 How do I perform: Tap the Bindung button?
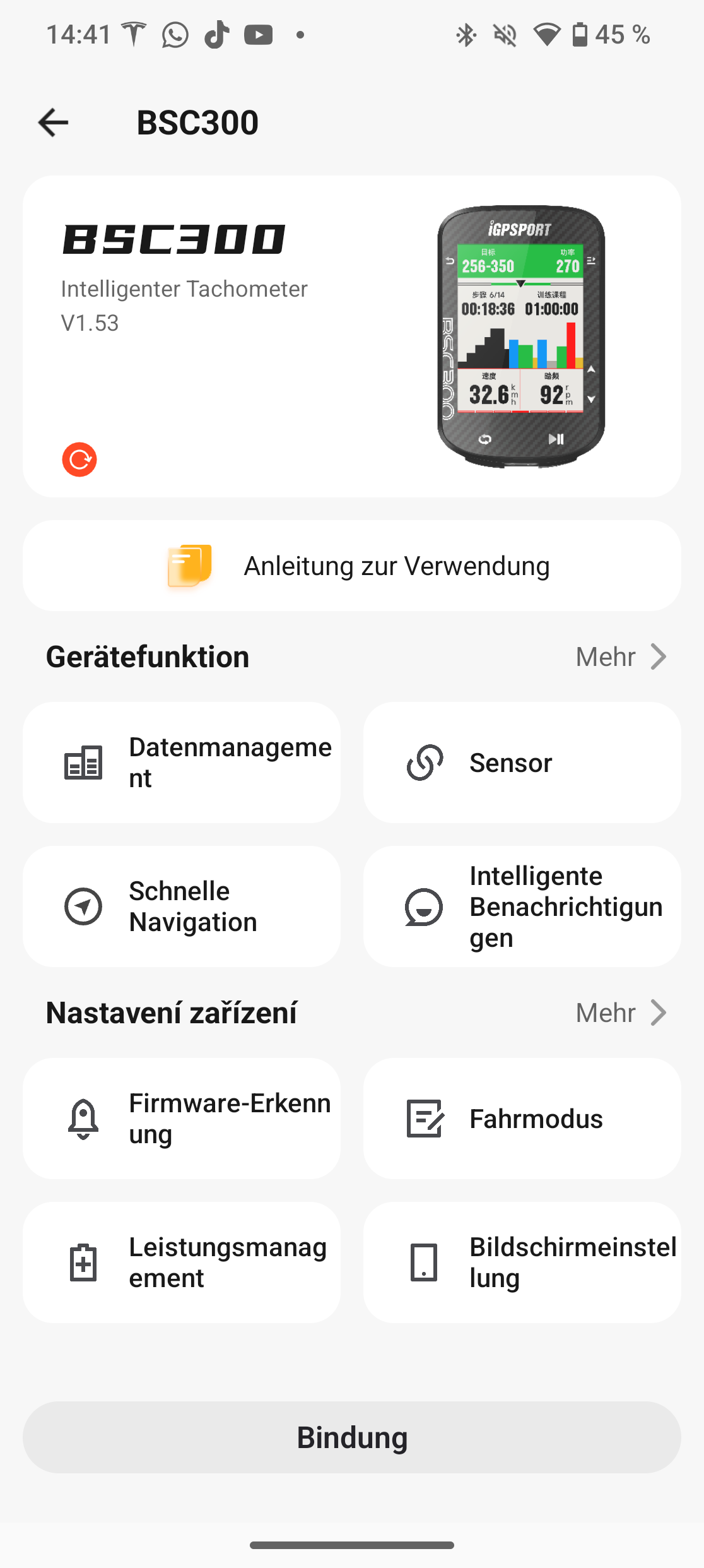(352, 1437)
